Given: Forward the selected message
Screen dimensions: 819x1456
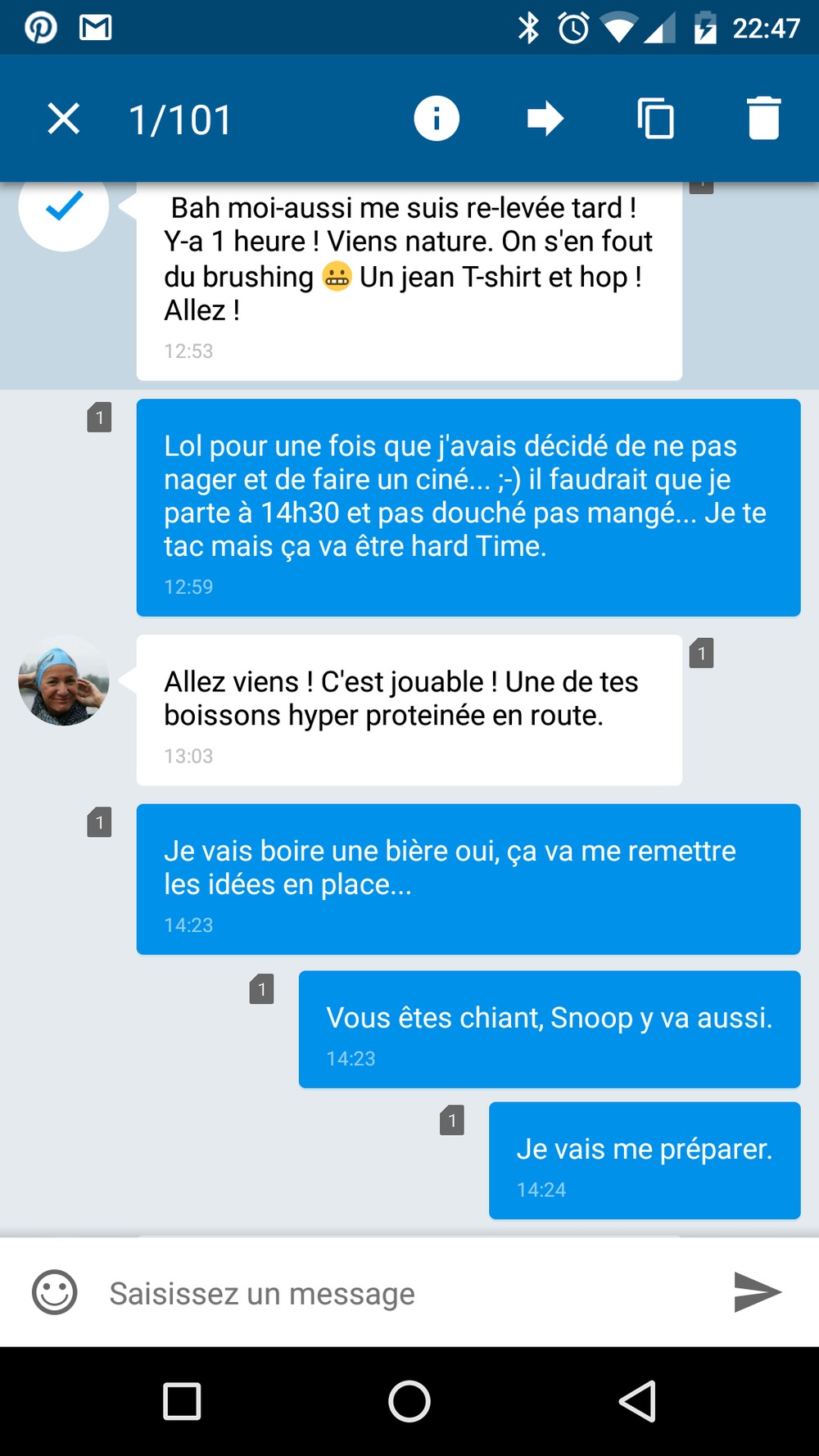Looking at the screenshot, I should point(545,119).
